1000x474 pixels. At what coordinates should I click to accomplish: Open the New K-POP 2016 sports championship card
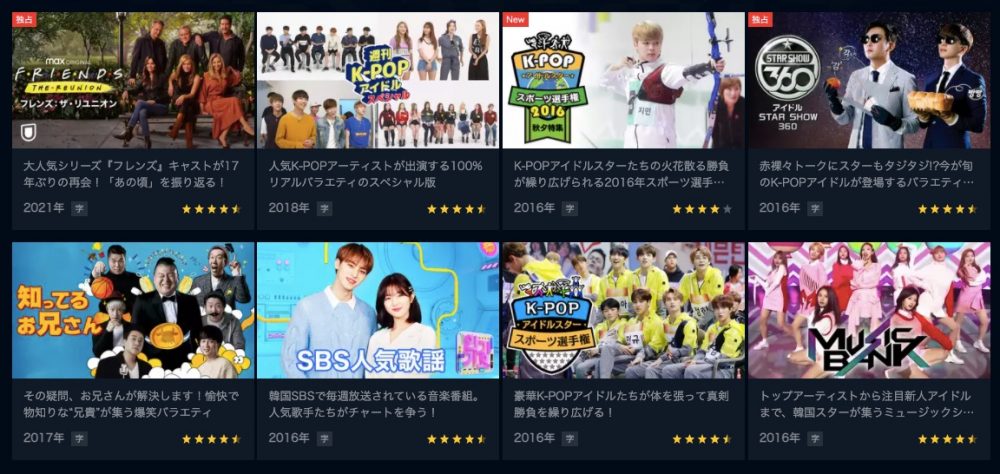623,80
